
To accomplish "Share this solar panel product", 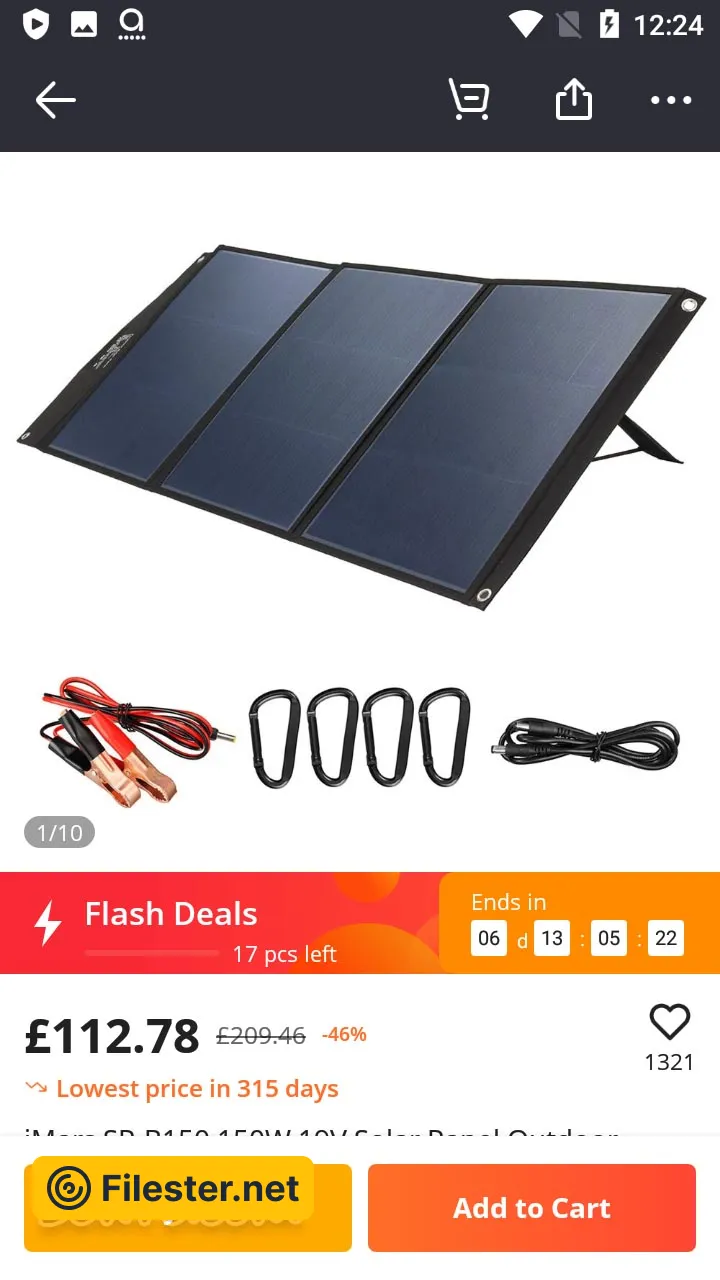I will pos(574,100).
